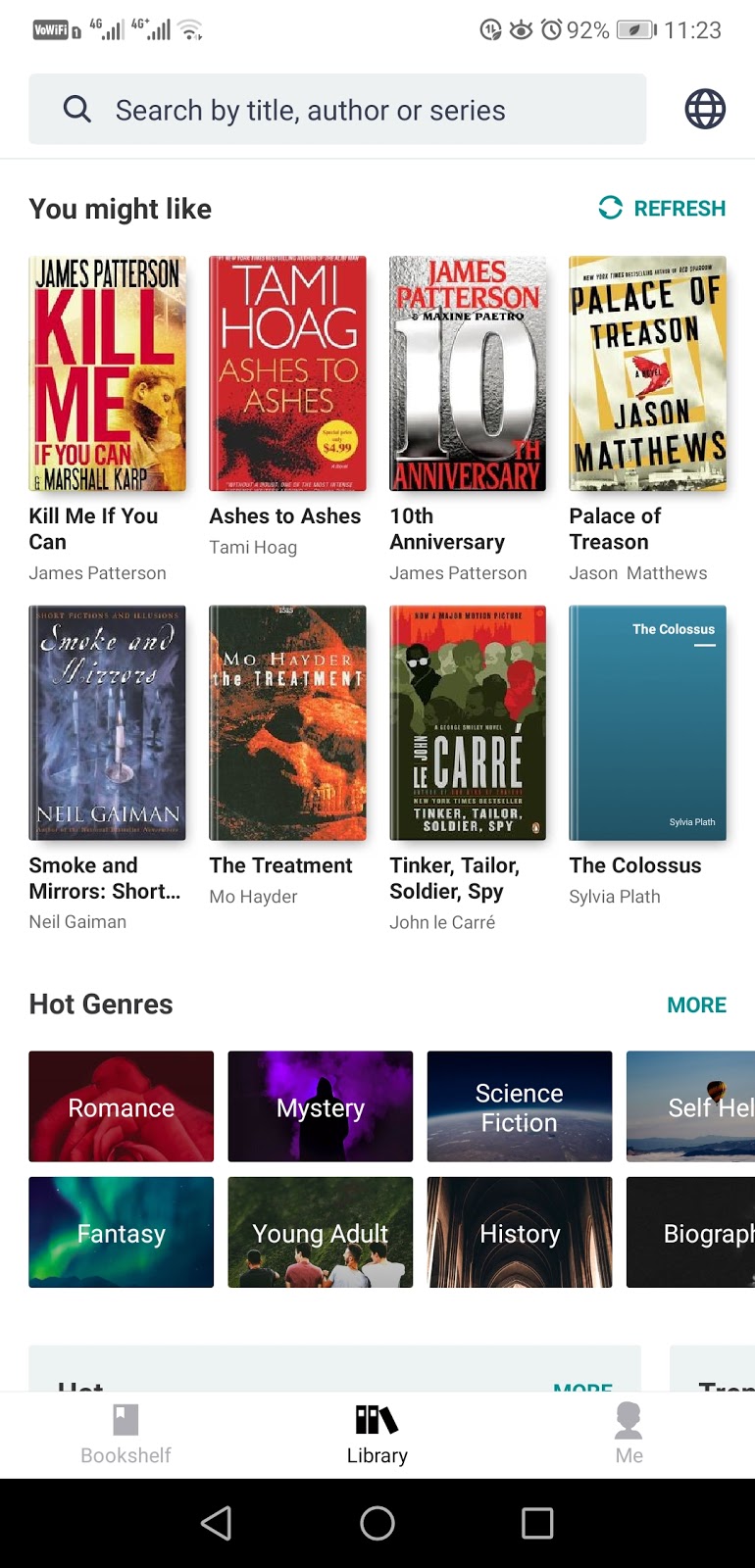Image resolution: width=755 pixels, height=1568 pixels.
Task: Open Kill Me If You Can book
Action: point(107,373)
